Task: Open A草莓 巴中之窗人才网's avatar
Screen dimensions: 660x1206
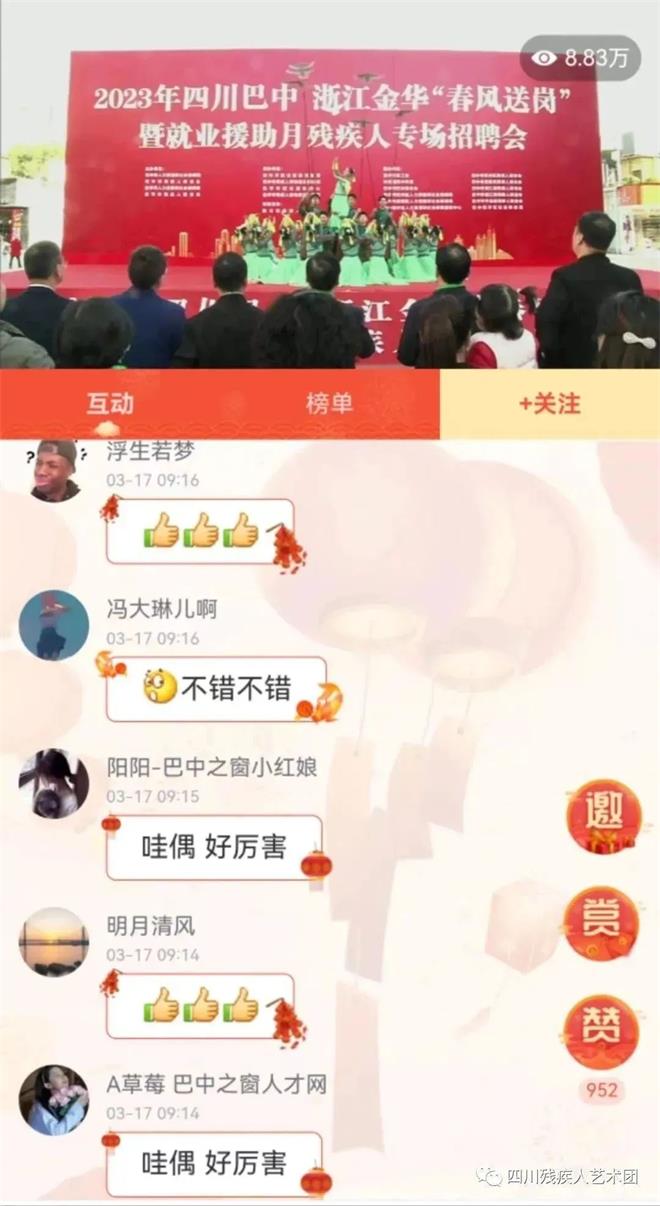Action: click(x=54, y=1100)
